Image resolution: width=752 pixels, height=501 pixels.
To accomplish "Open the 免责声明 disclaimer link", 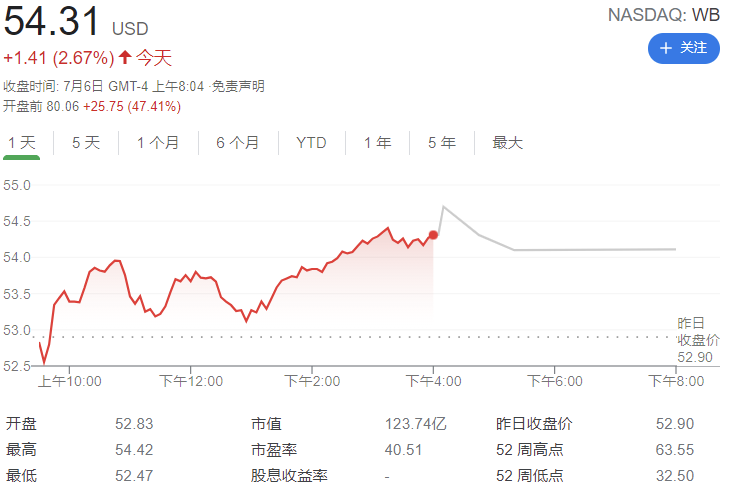I will [x=239, y=87].
